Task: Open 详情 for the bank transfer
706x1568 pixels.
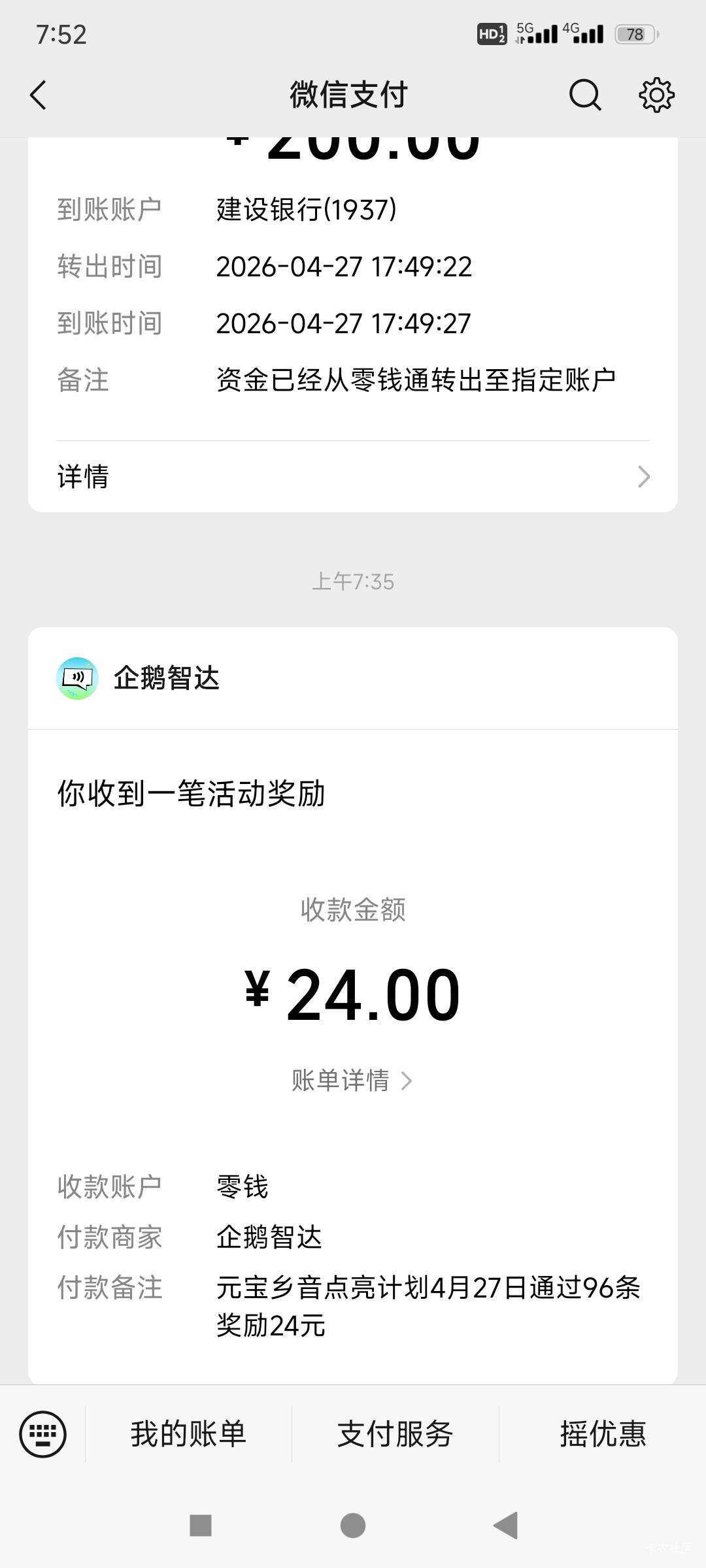Action: 353,476
